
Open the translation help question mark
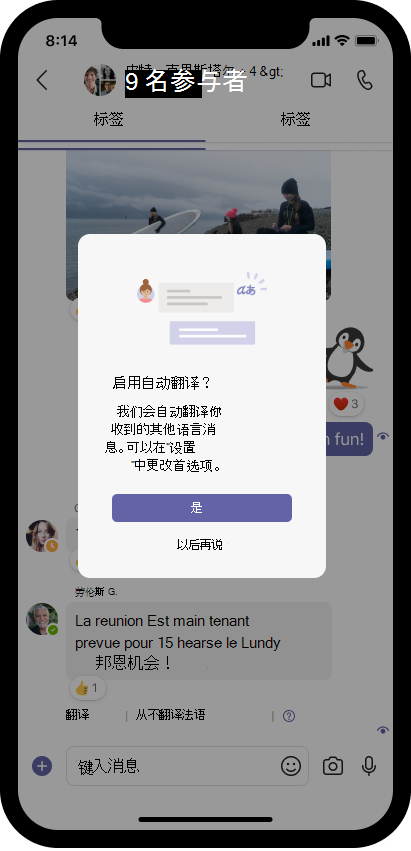[x=289, y=716]
